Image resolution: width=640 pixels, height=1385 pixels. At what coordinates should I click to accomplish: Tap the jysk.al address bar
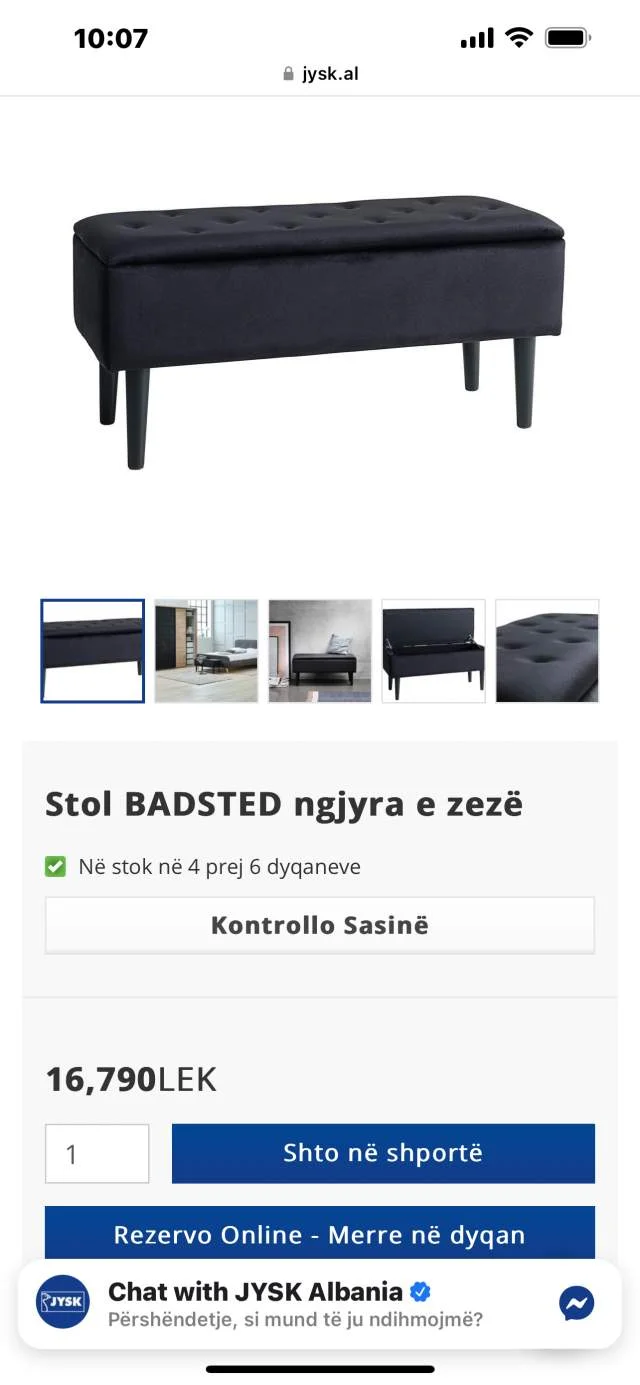click(320, 74)
